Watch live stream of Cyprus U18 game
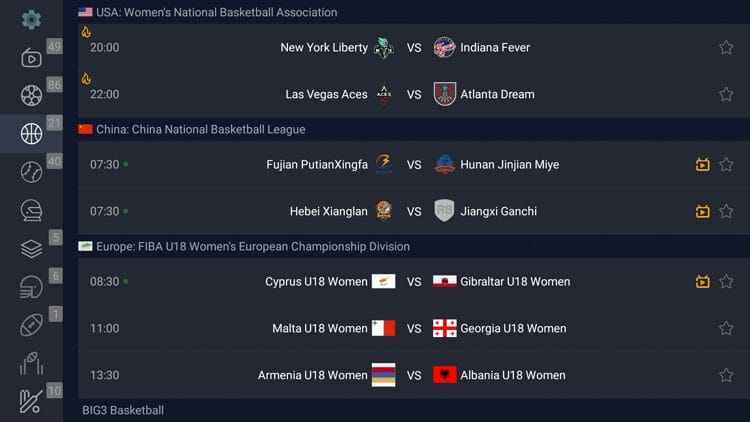 click(x=702, y=281)
